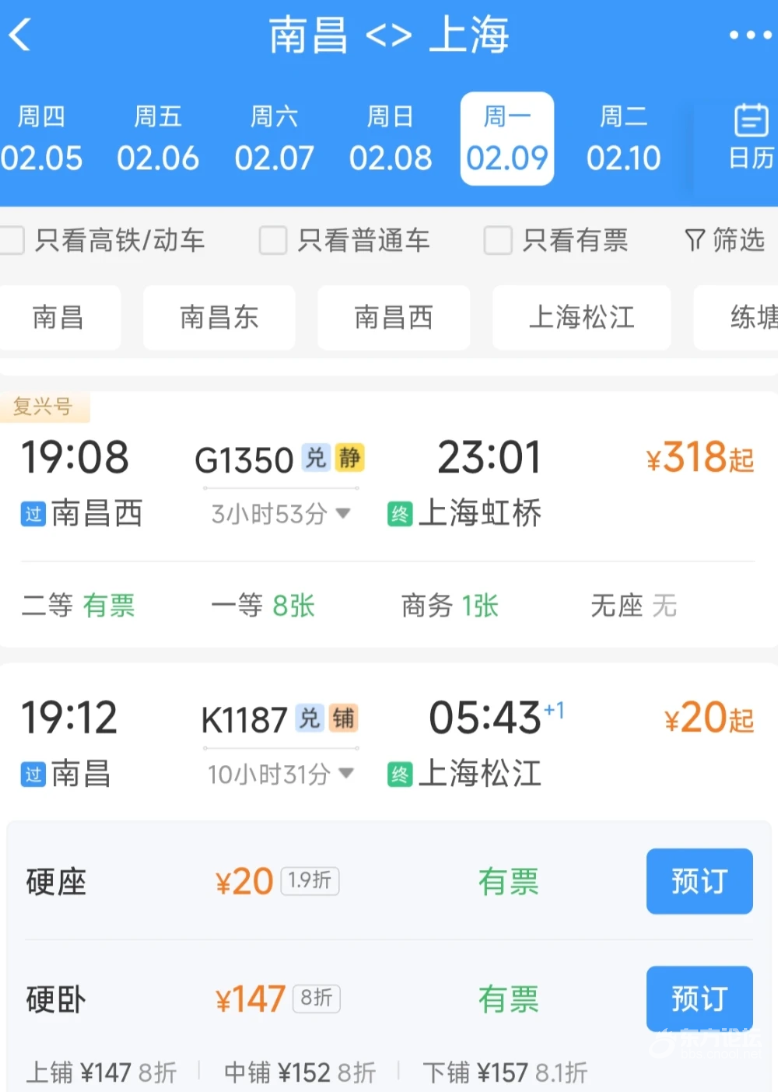Open the 筛选 filter options
The height and width of the screenshot is (1092, 778).
725,240
